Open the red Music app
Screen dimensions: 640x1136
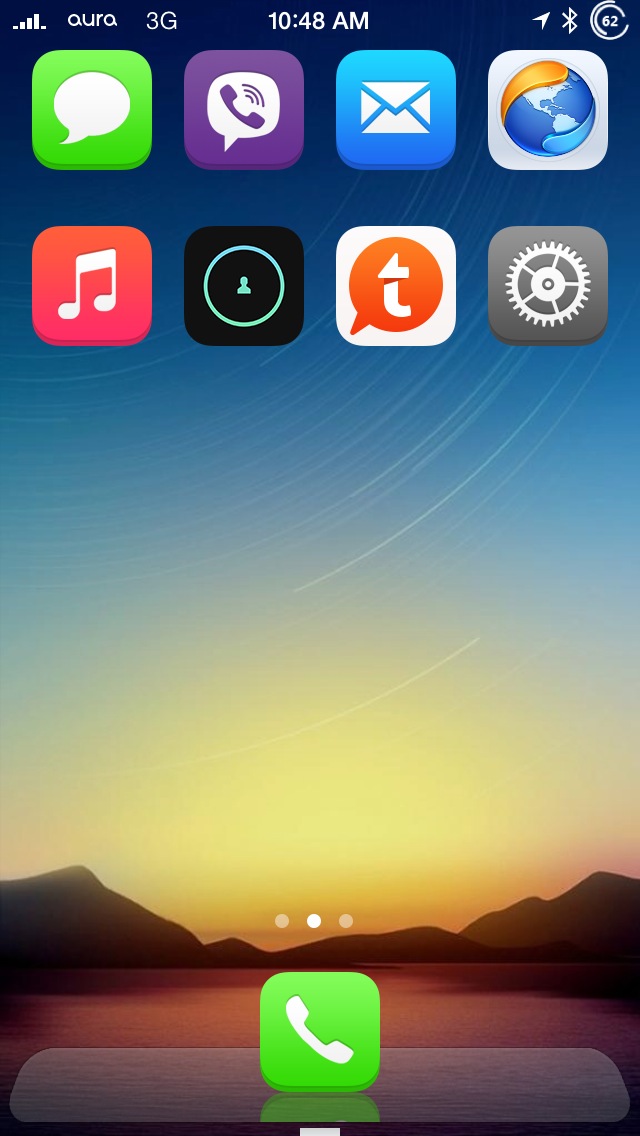[x=92, y=285]
